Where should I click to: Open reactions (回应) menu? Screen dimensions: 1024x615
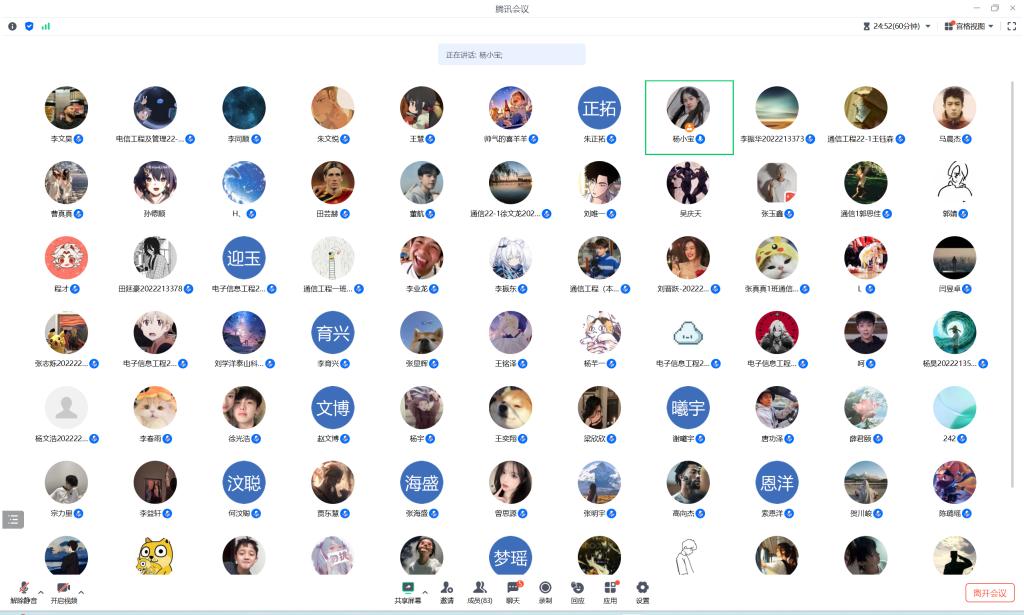click(x=577, y=591)
